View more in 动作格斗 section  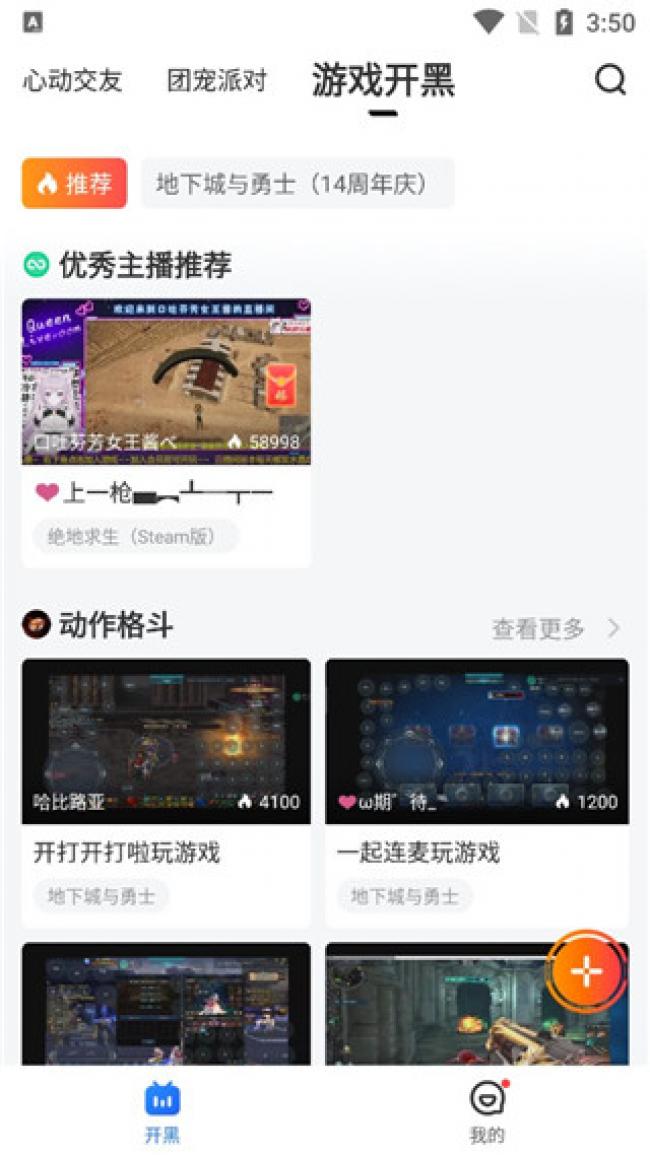(x=555, y=628)
